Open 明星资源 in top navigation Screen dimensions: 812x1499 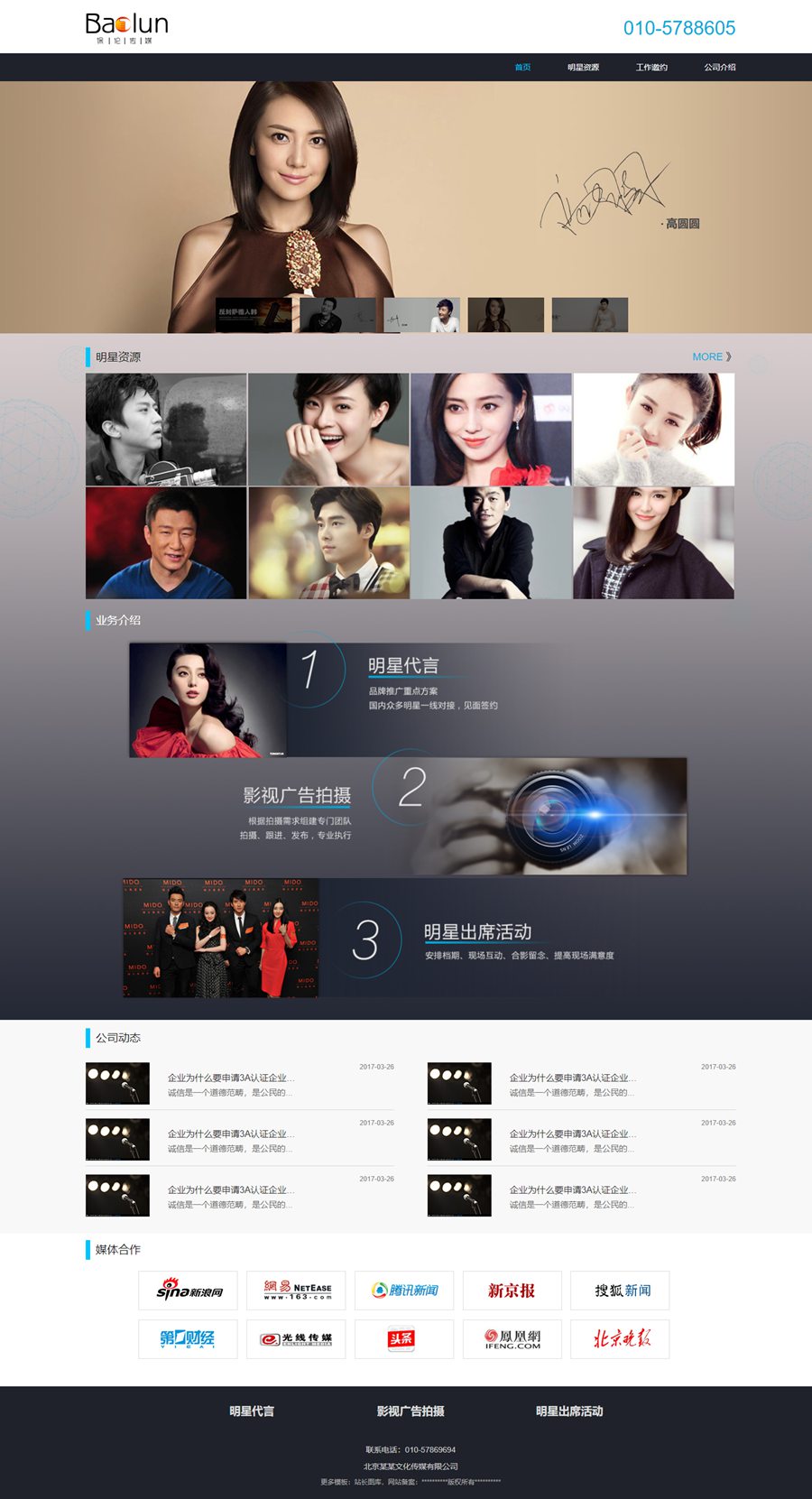point(583,68)
